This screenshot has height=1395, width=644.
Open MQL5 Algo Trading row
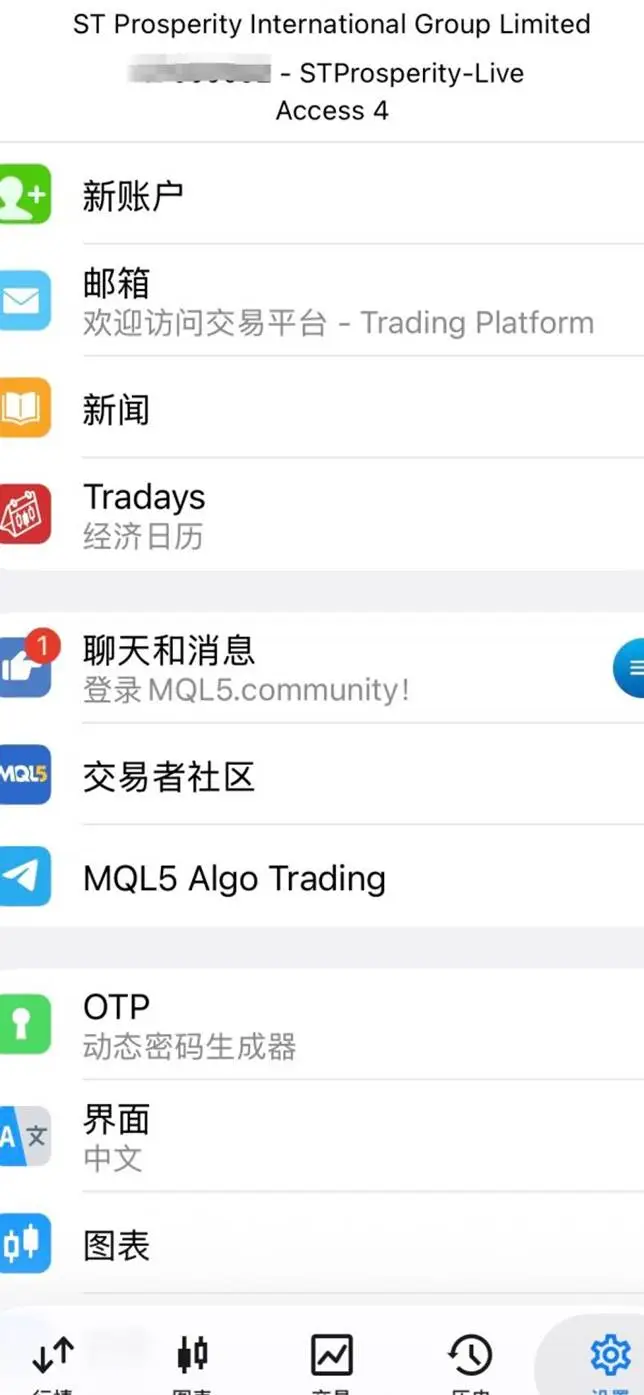[x=322, y=876]
